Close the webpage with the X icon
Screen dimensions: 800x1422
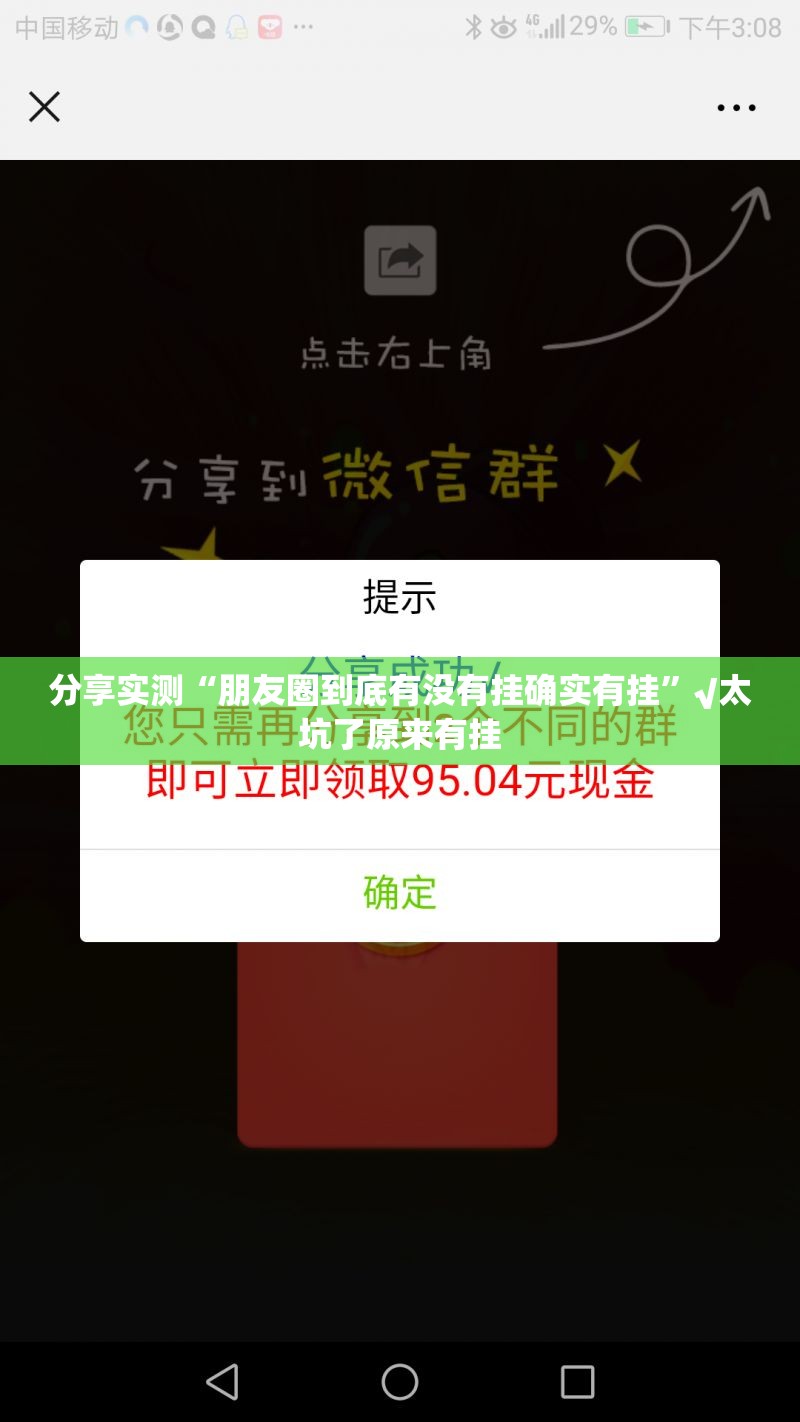[x=44, y=107]
